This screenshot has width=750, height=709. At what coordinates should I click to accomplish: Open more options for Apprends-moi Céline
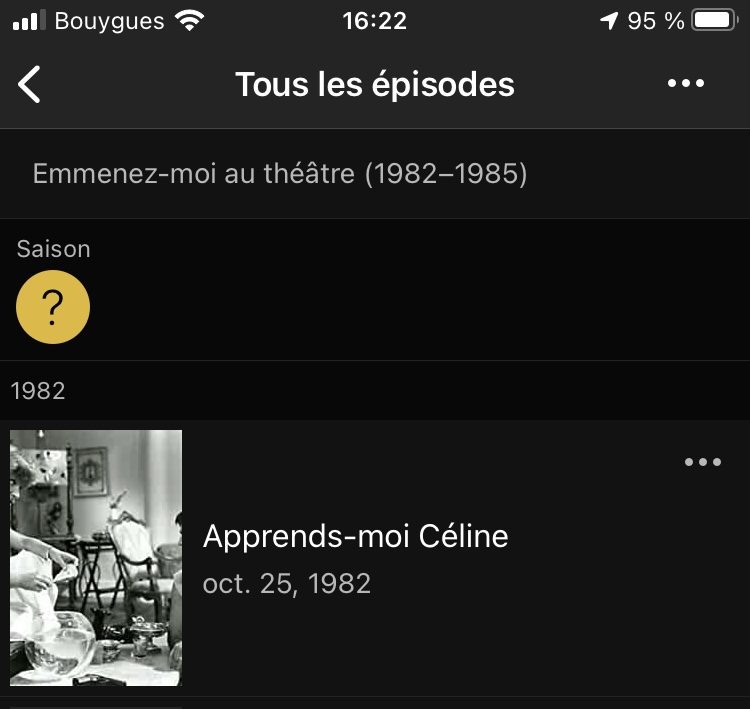[x=702, y=462]
